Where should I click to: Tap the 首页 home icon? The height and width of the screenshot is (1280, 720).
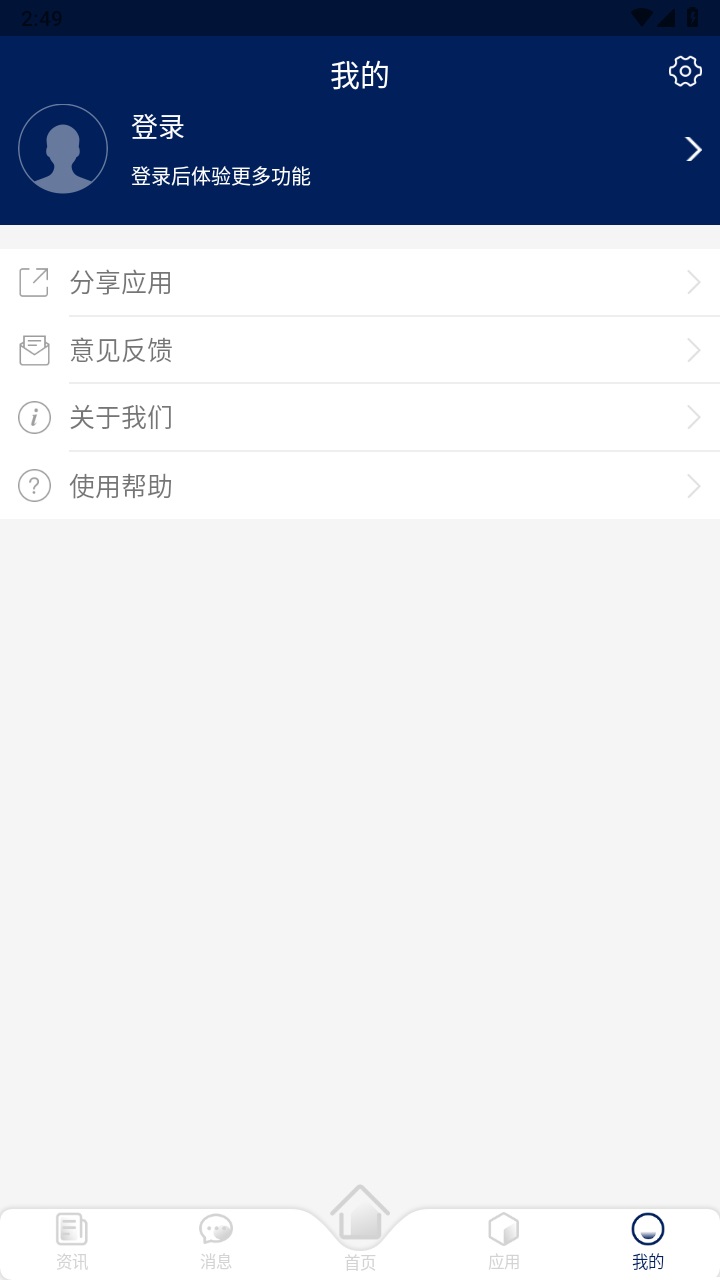click(360, 1220)
